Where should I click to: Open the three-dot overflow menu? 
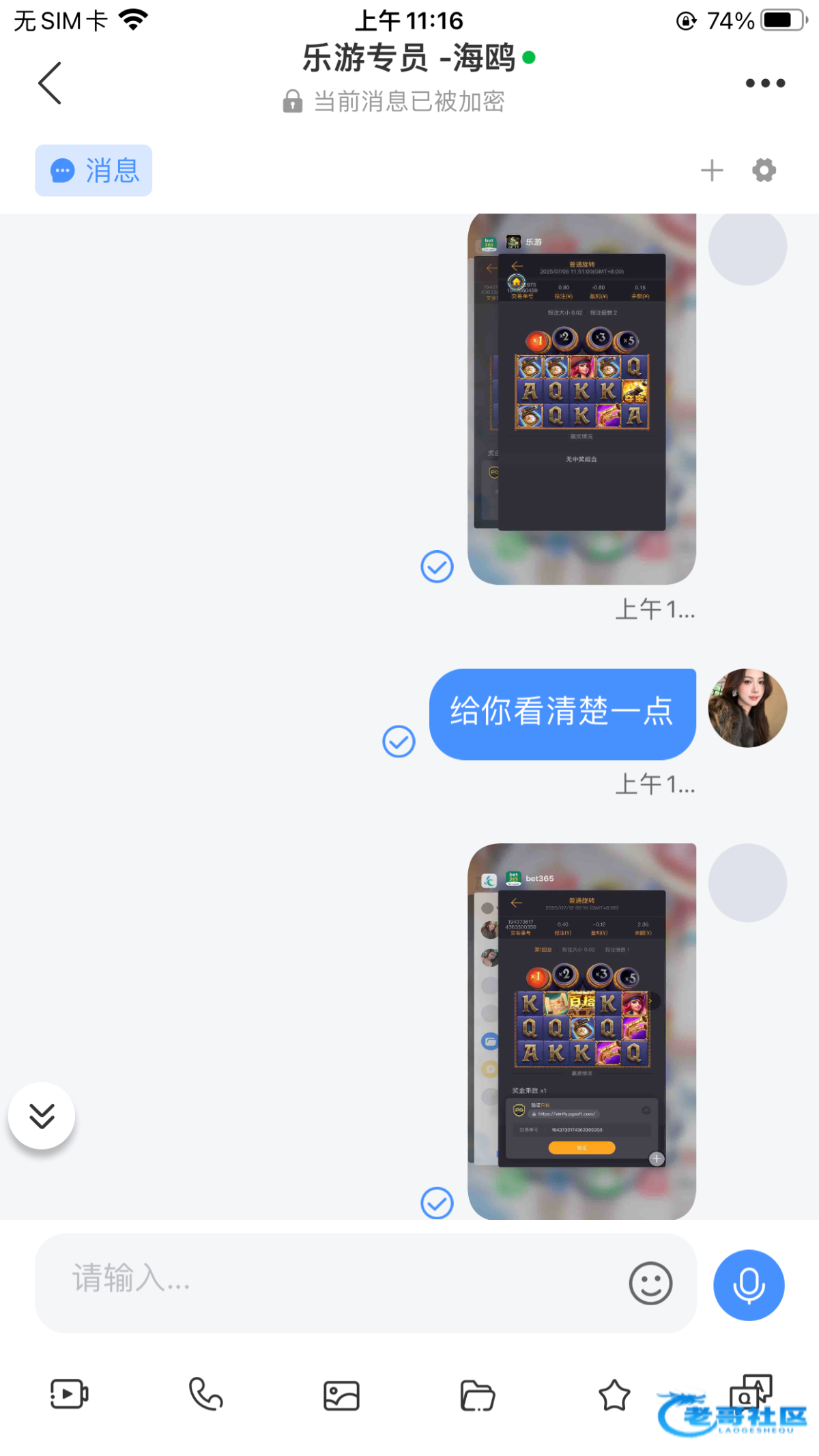765,83
